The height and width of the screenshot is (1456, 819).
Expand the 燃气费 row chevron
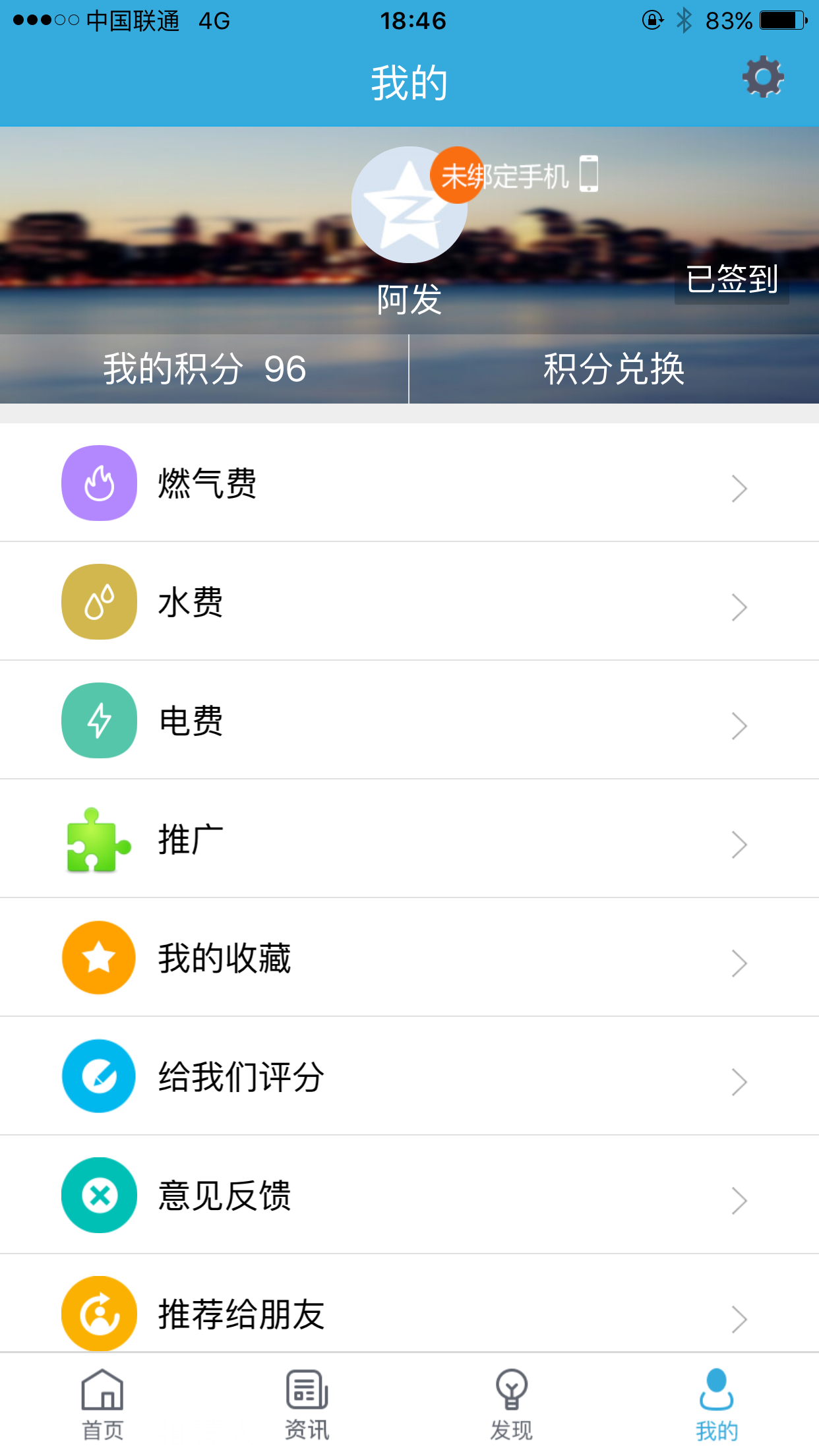pos(739,488)
